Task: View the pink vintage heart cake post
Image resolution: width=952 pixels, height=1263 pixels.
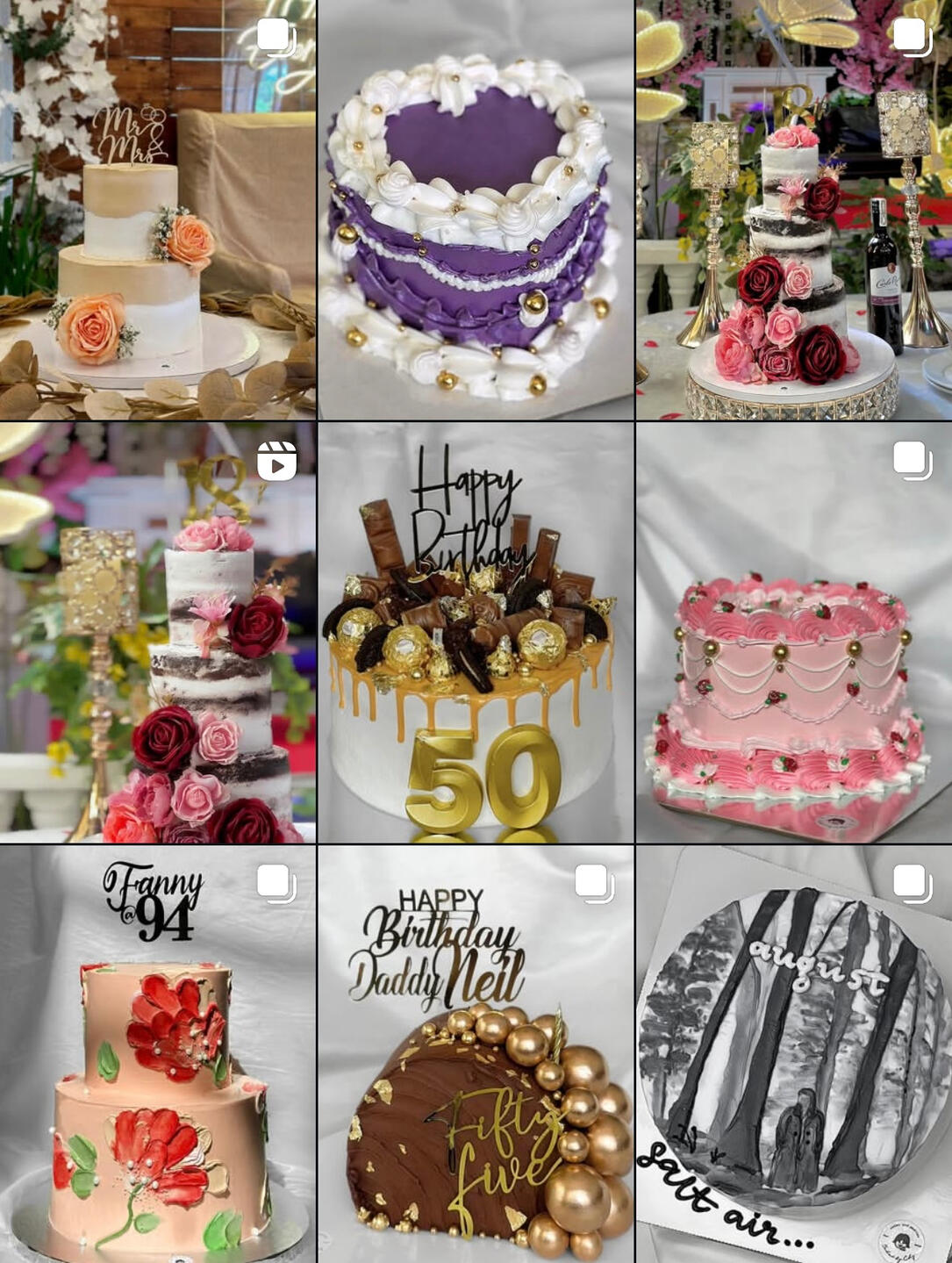Action: point(793,634)
